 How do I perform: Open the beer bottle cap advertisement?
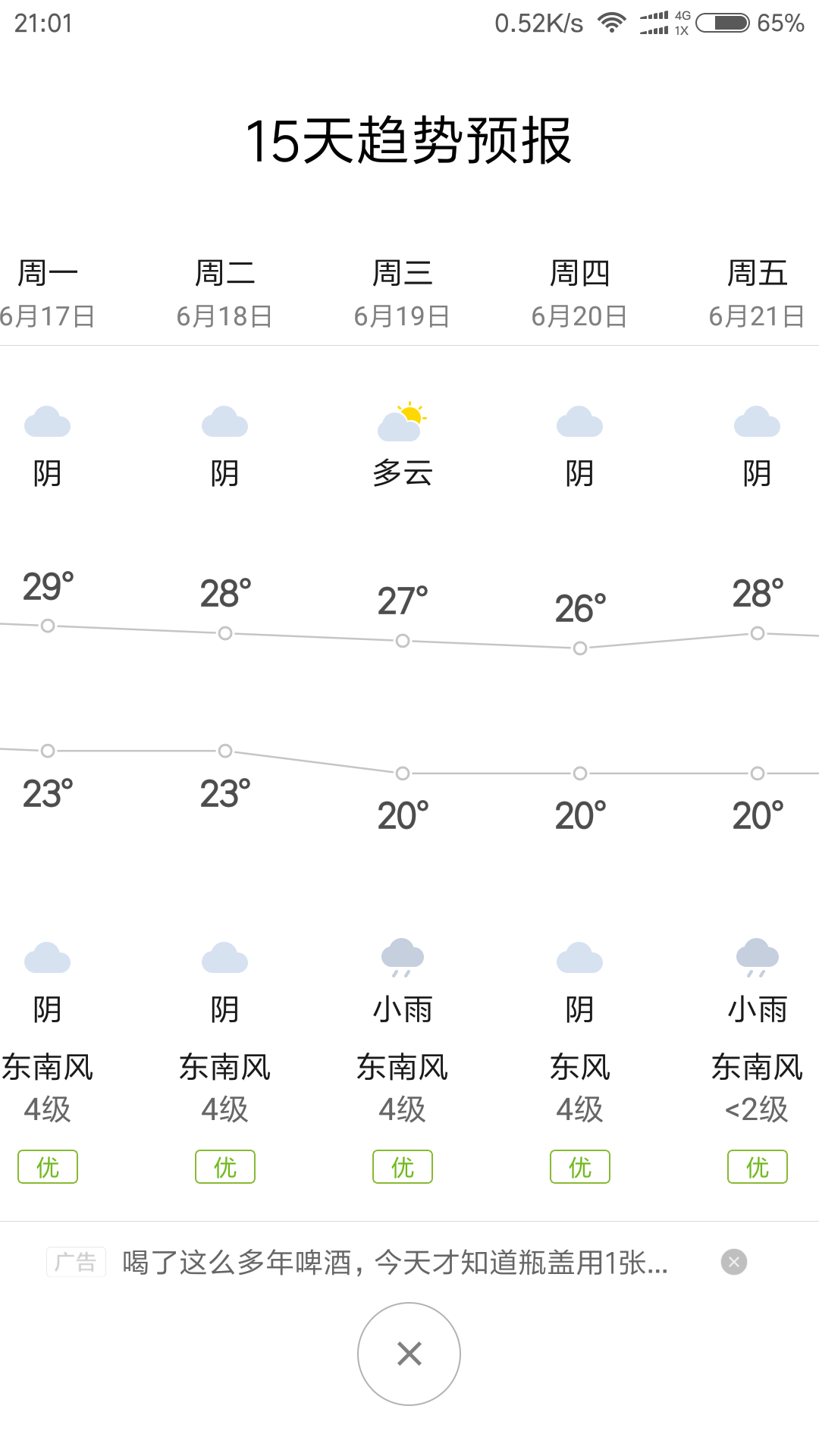coord(395,1263)
